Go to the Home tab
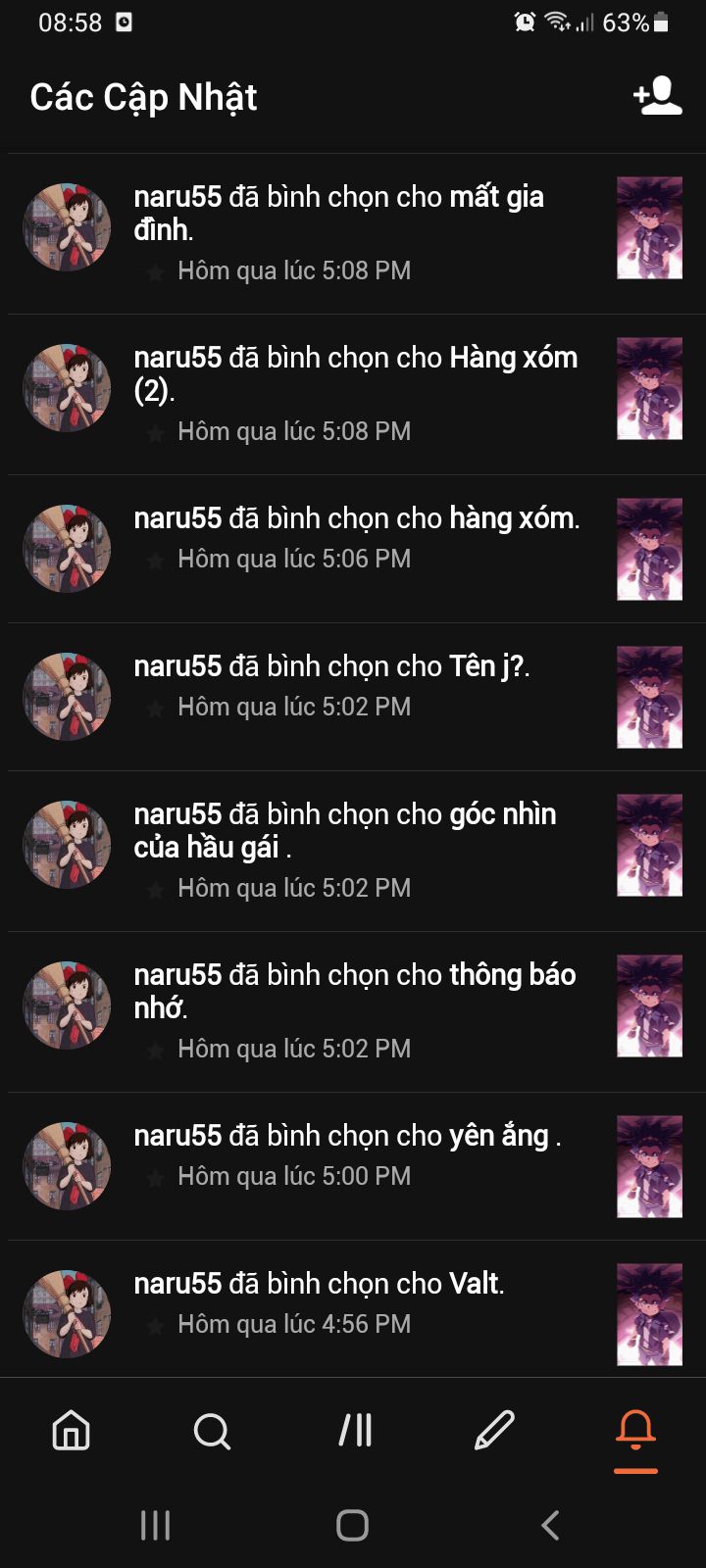706x1568 pixels. [x=71, y=1431]
